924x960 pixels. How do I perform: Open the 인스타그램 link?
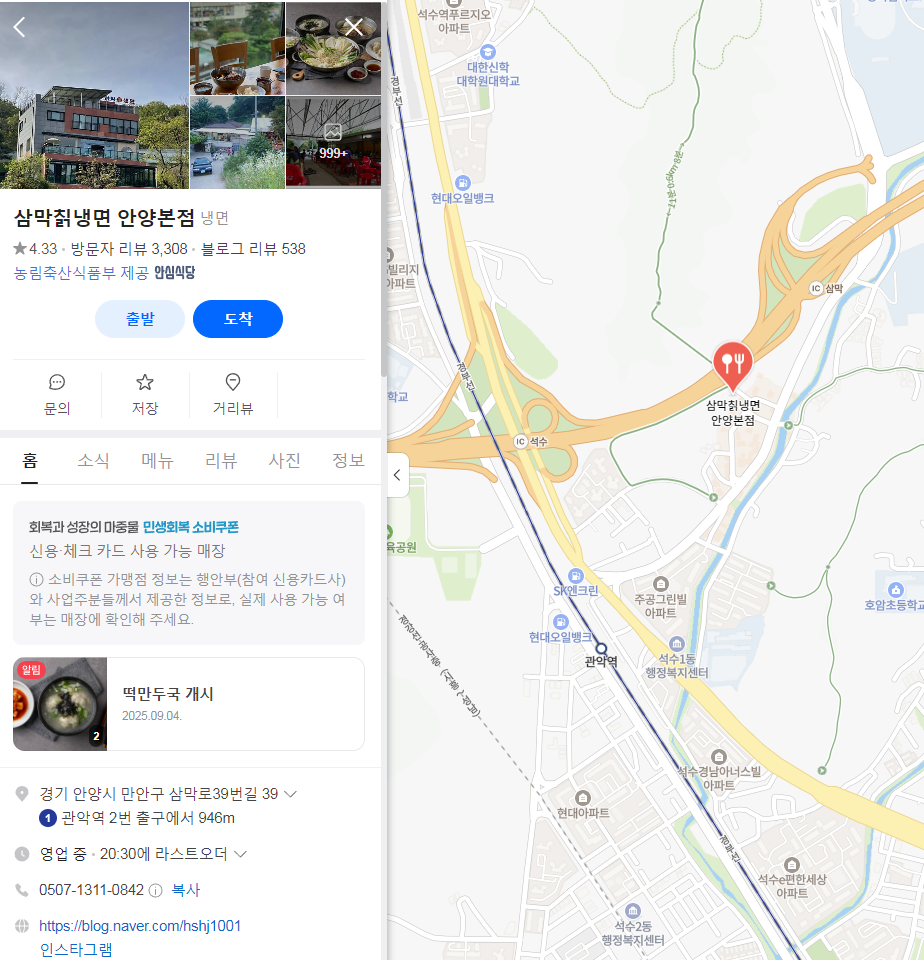[x=76, y=950]
